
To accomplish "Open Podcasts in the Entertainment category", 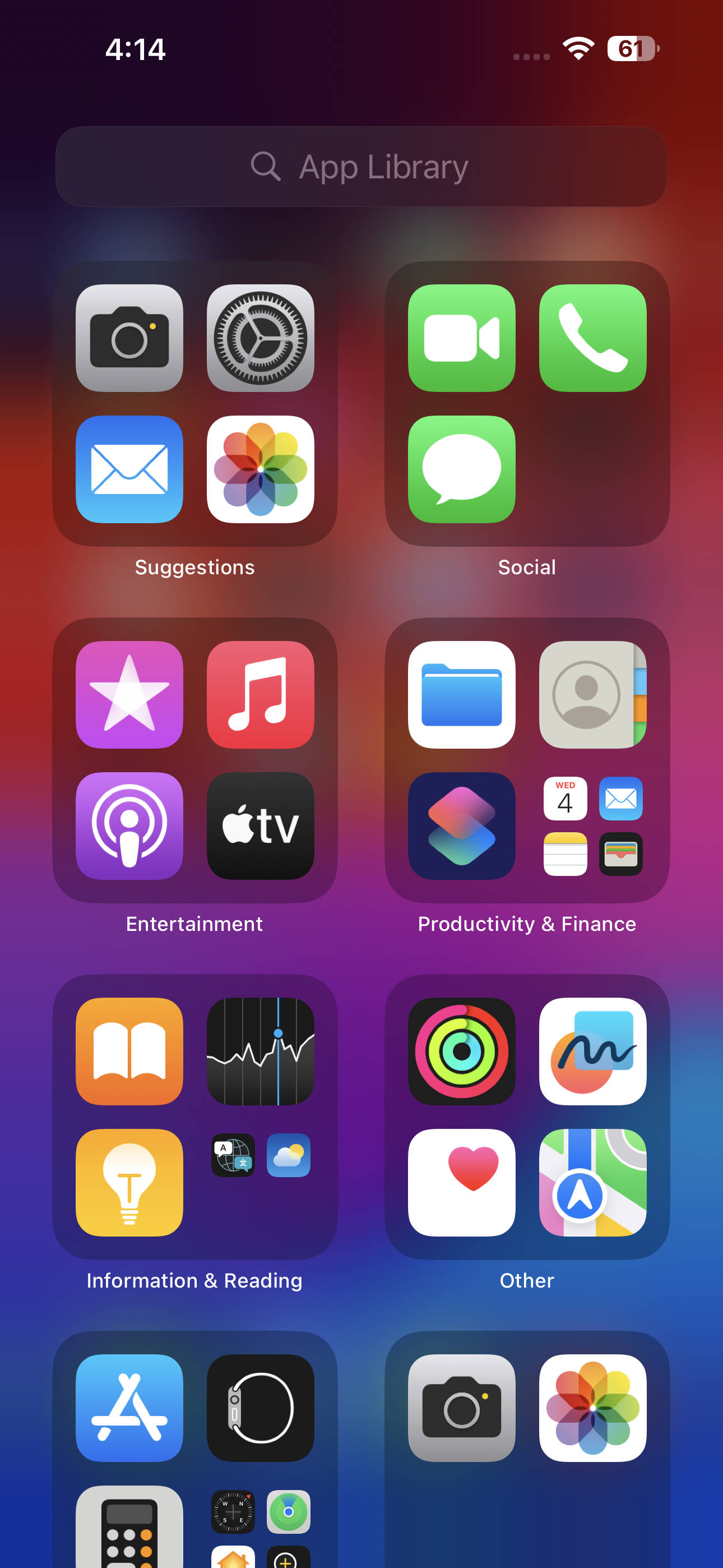I will tap(129, 827).
